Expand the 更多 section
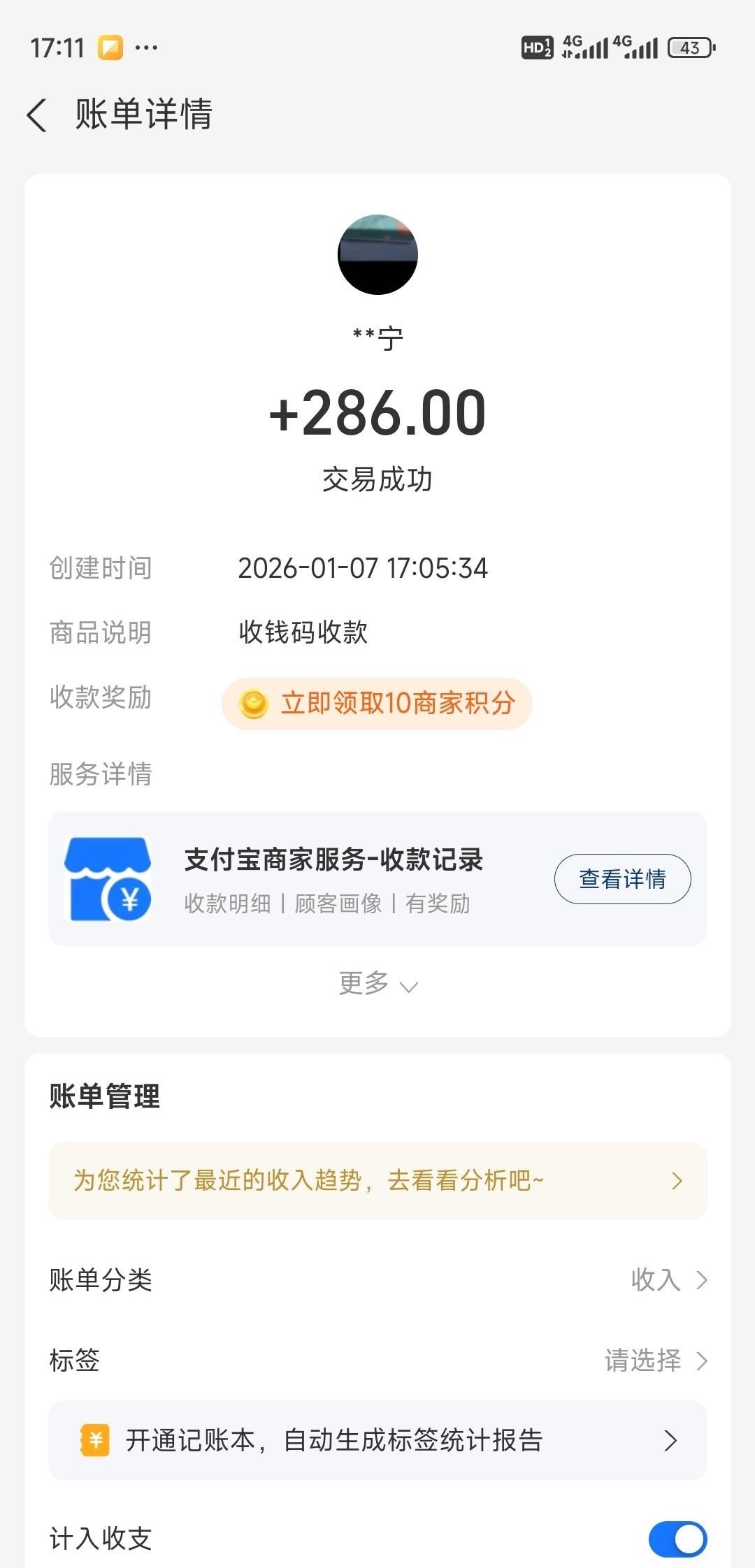Screen dimensions: 755x1568 pos(377,984)
